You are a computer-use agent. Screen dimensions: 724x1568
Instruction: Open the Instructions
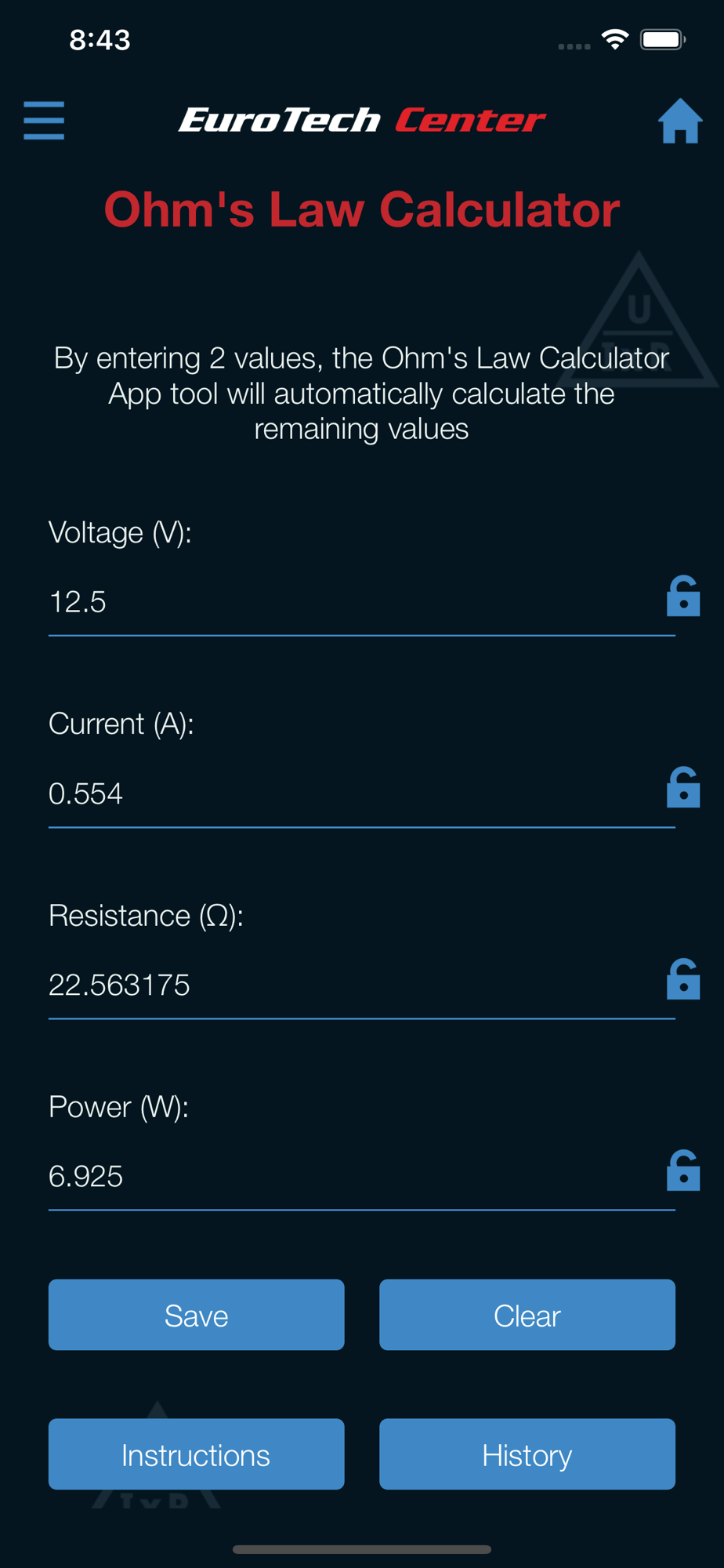pyautogui.click(x=197, y=1454)
